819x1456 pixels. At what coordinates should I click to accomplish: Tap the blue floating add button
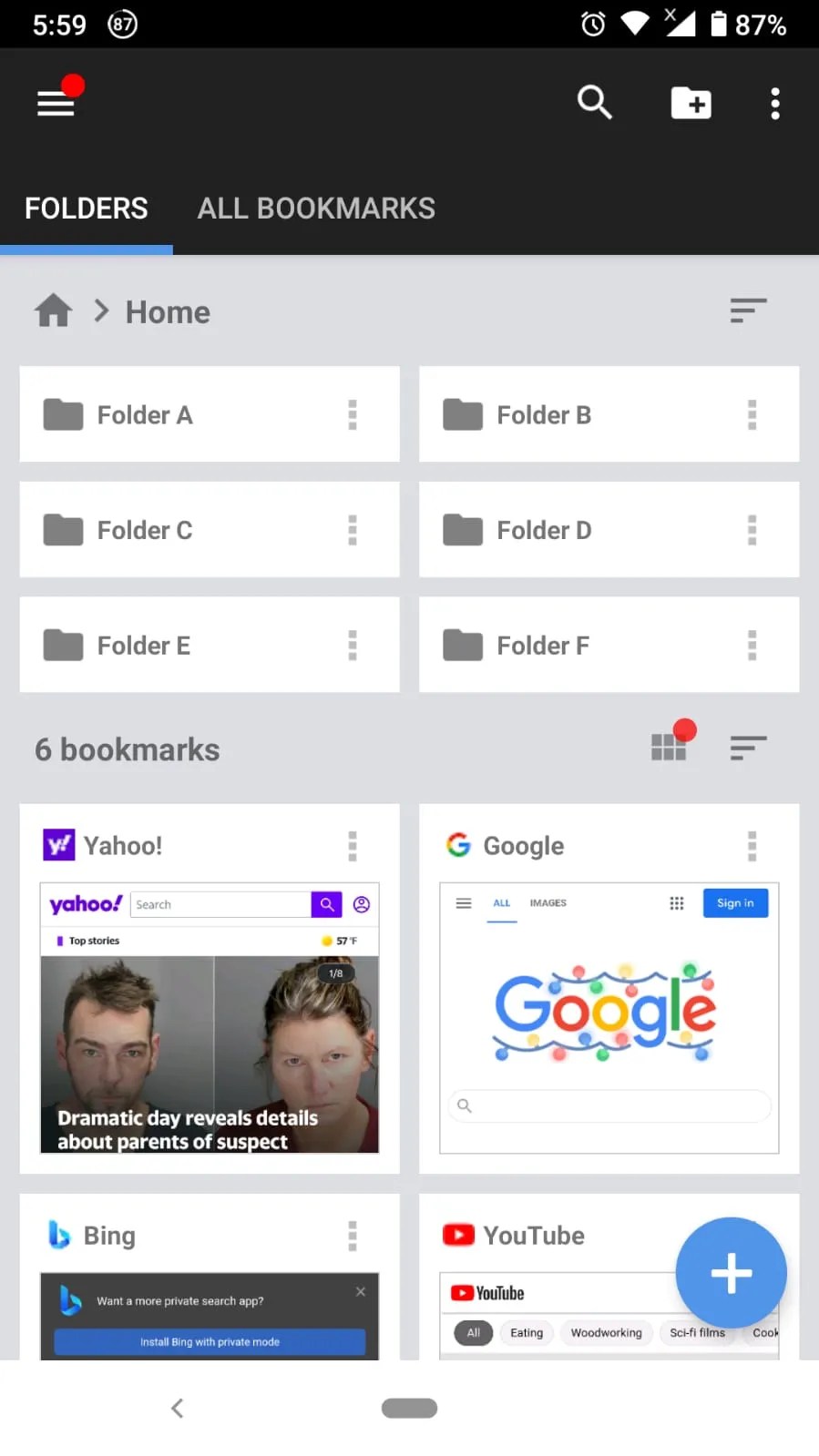731,1272
